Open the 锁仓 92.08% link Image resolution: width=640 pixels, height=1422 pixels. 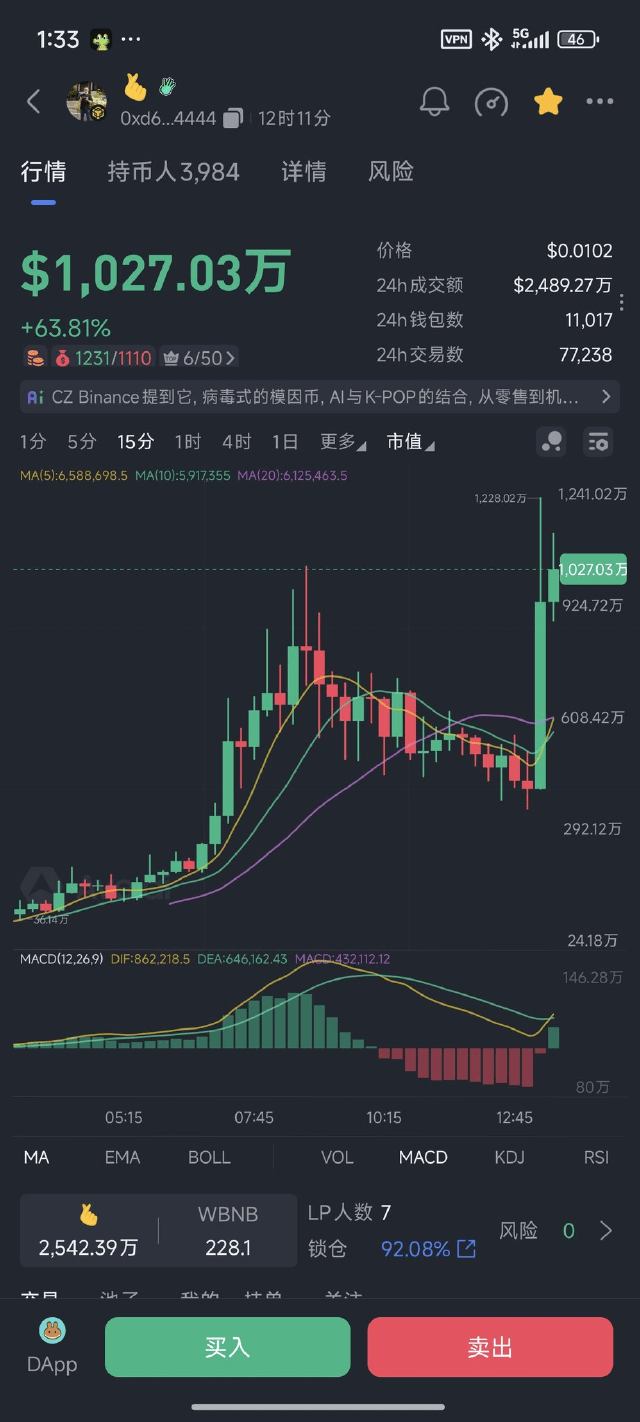(x=428, y=1248)
